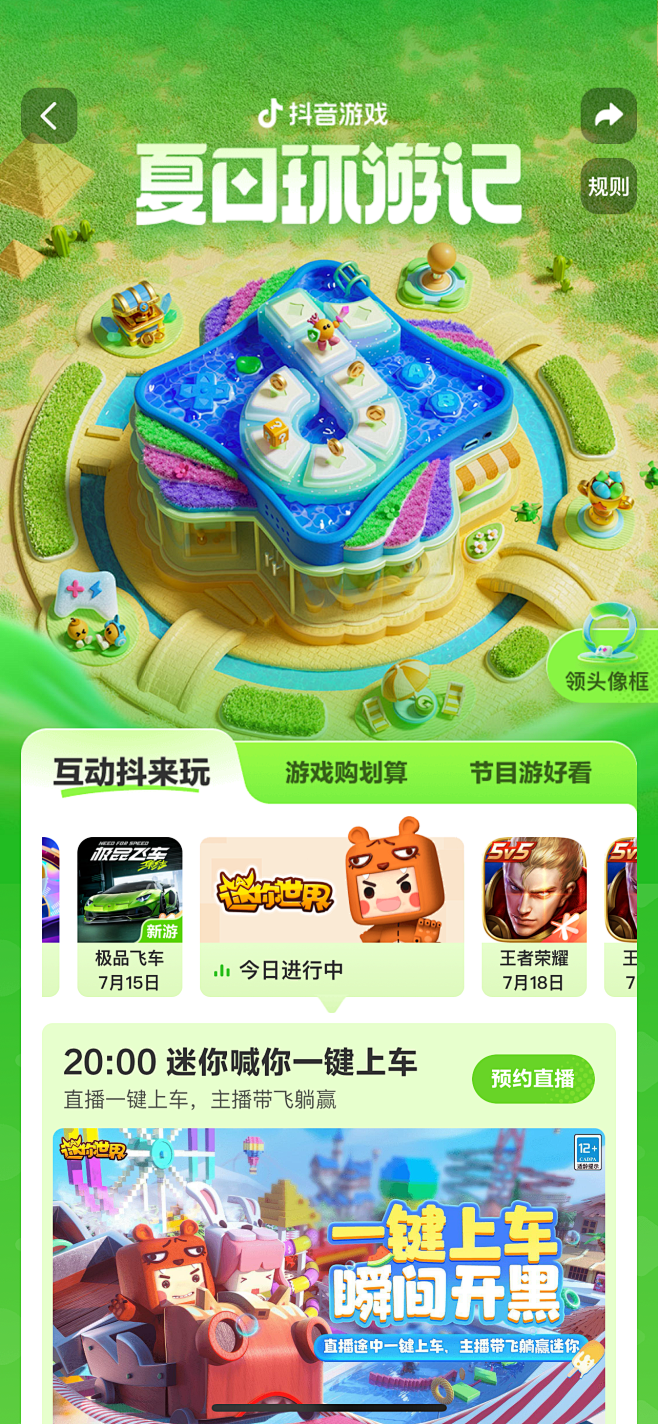Select the 极品飞车 July 15 card
This screenshot has height=1424, width=658.
tap(130, 916)
